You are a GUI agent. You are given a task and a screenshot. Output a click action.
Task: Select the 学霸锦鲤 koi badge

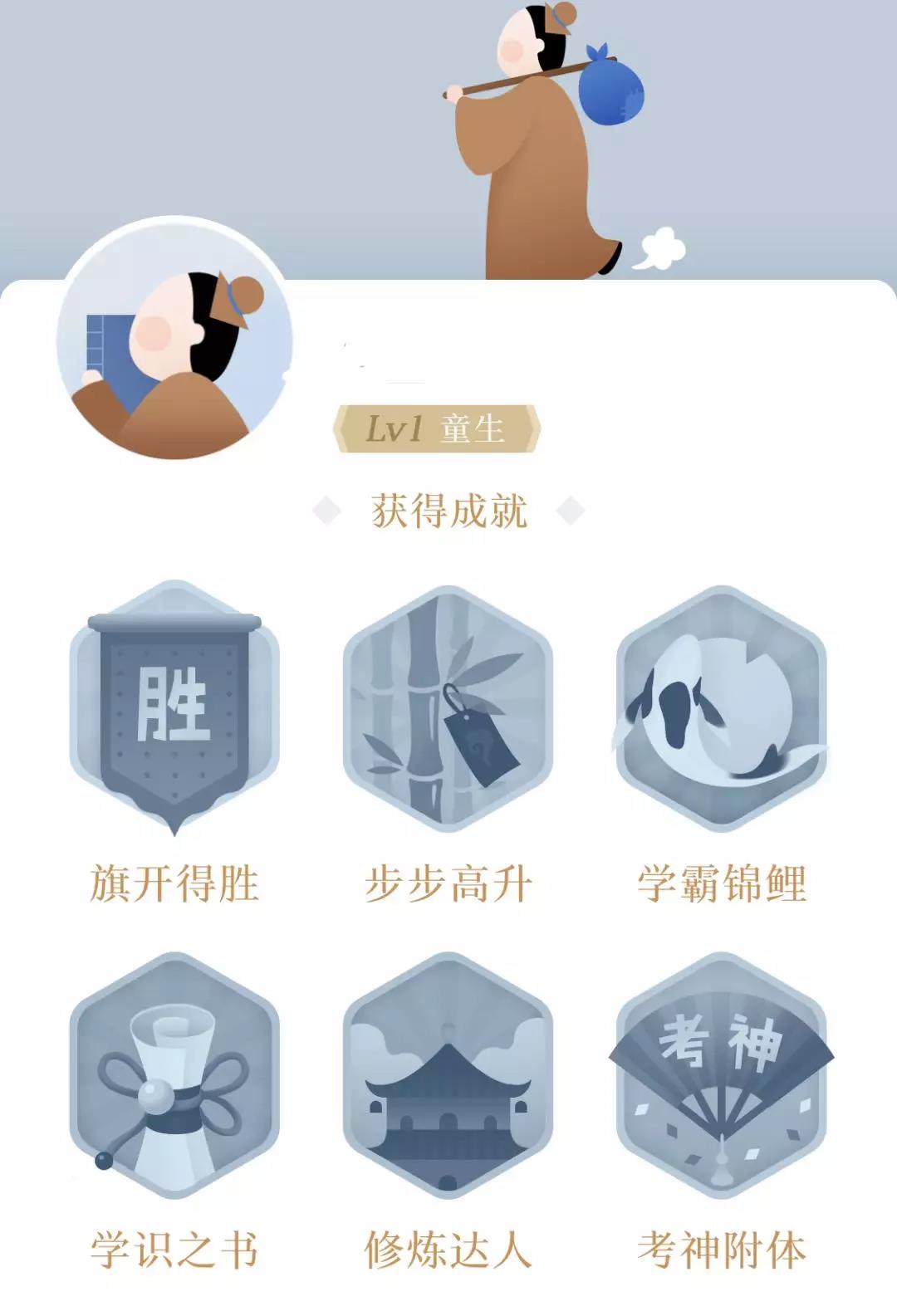(721, 707)
